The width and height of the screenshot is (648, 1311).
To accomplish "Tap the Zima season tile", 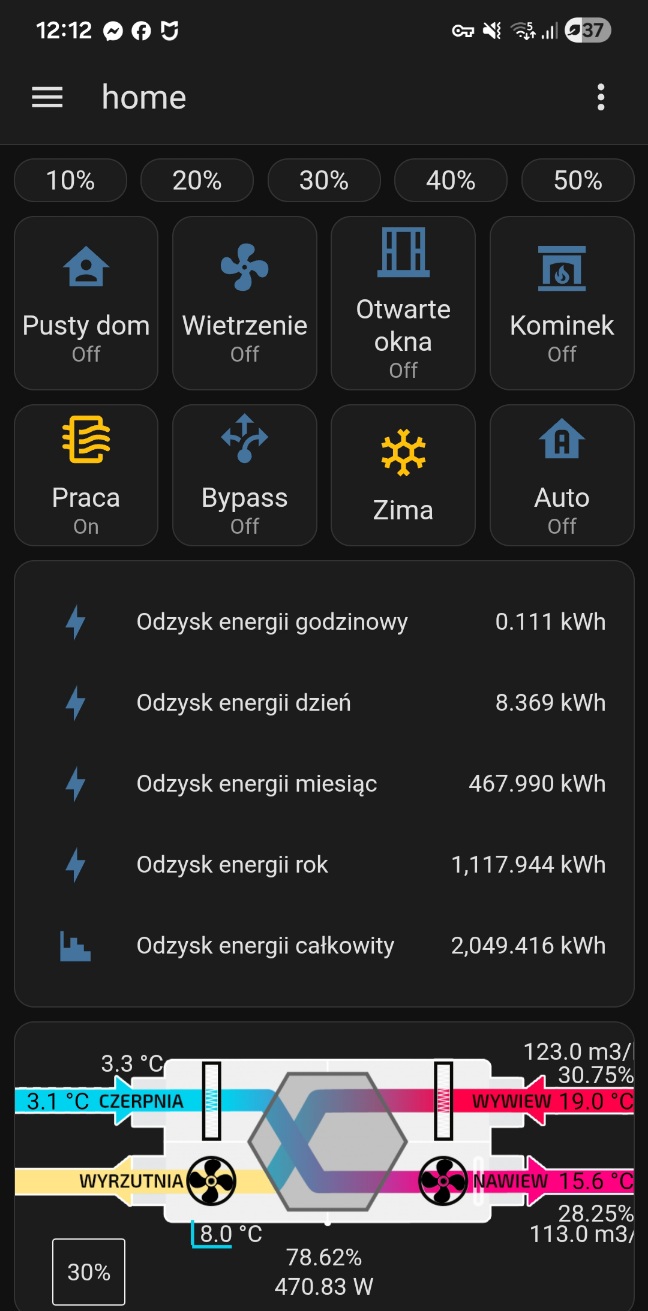I will [x=403, y=475].
